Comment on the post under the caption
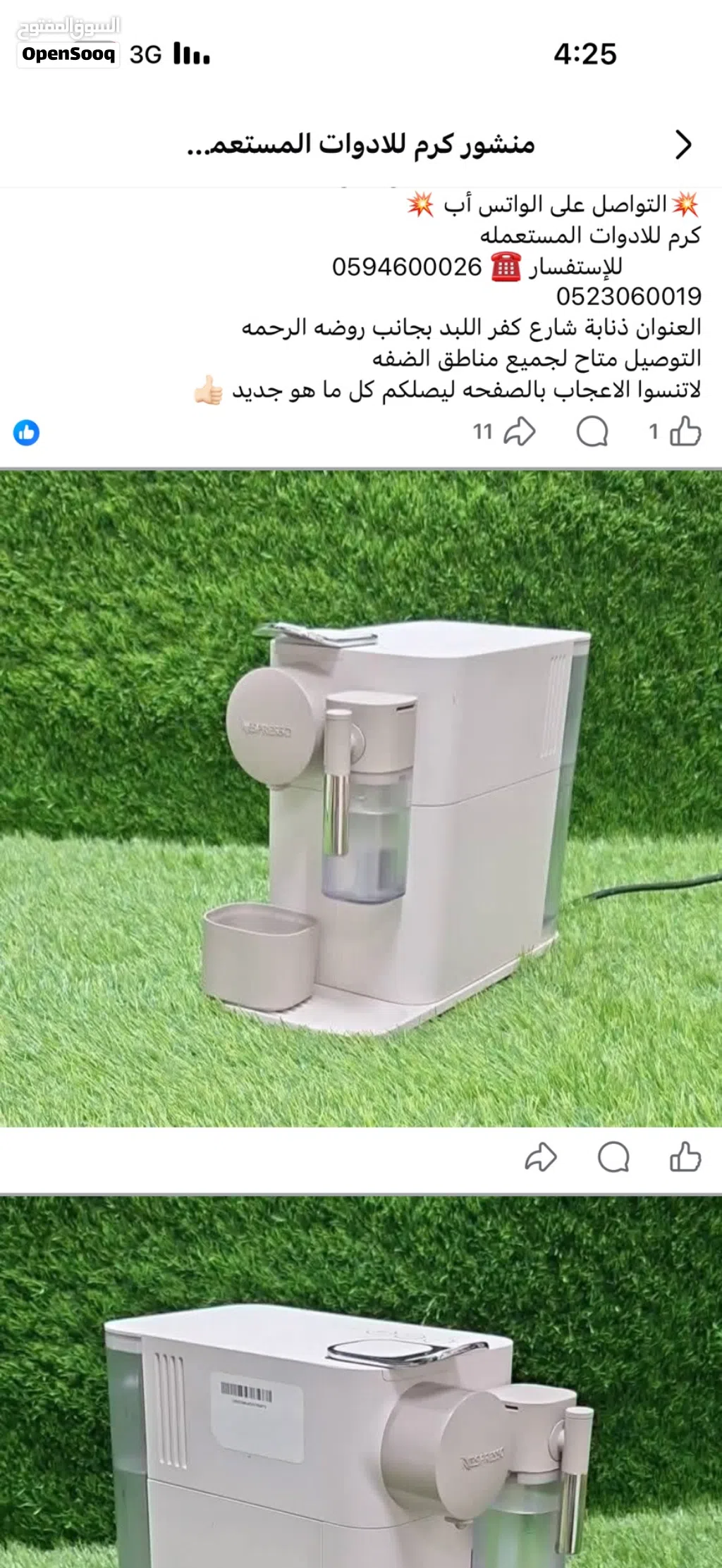The width and height of the screenshot is (722, 1568). (592, 431)
